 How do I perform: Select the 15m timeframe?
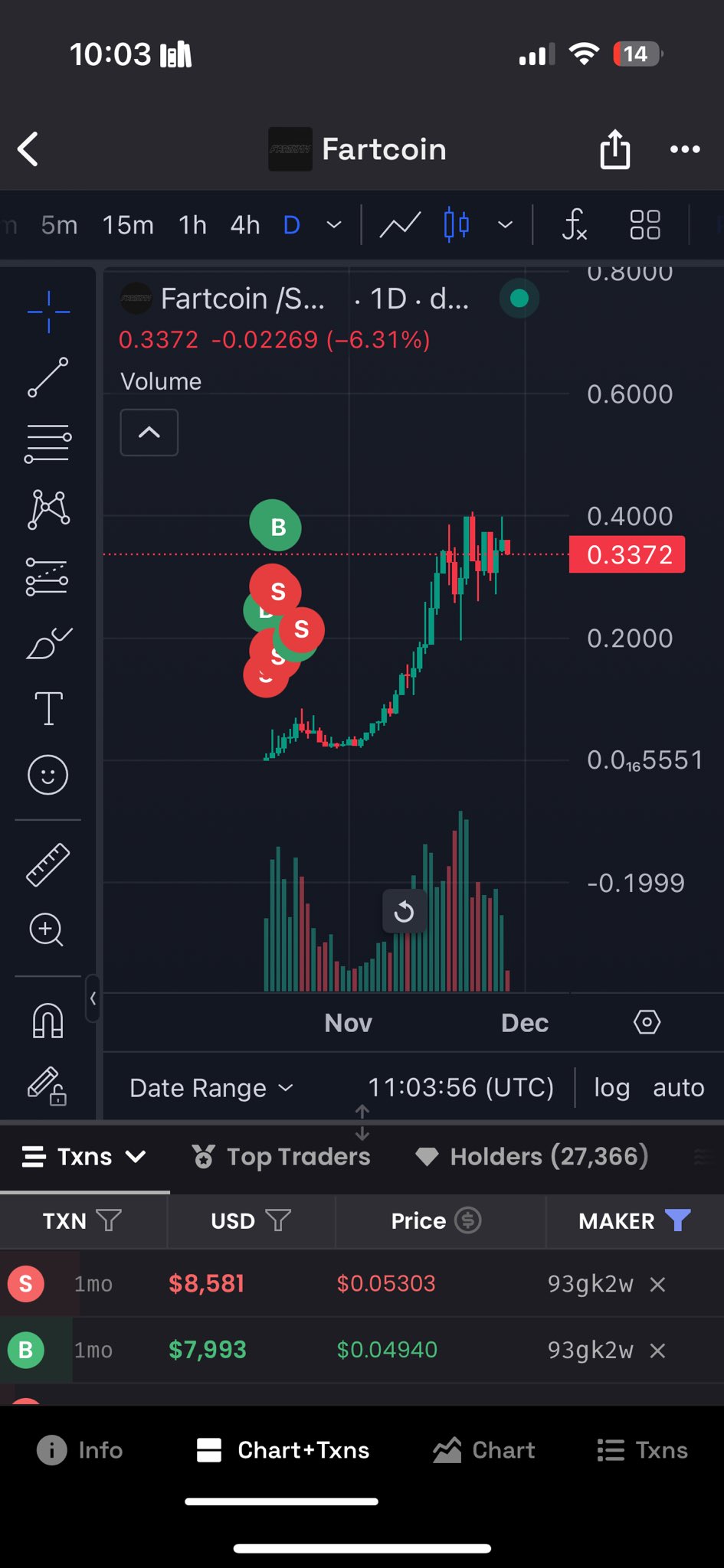point(128,225)
